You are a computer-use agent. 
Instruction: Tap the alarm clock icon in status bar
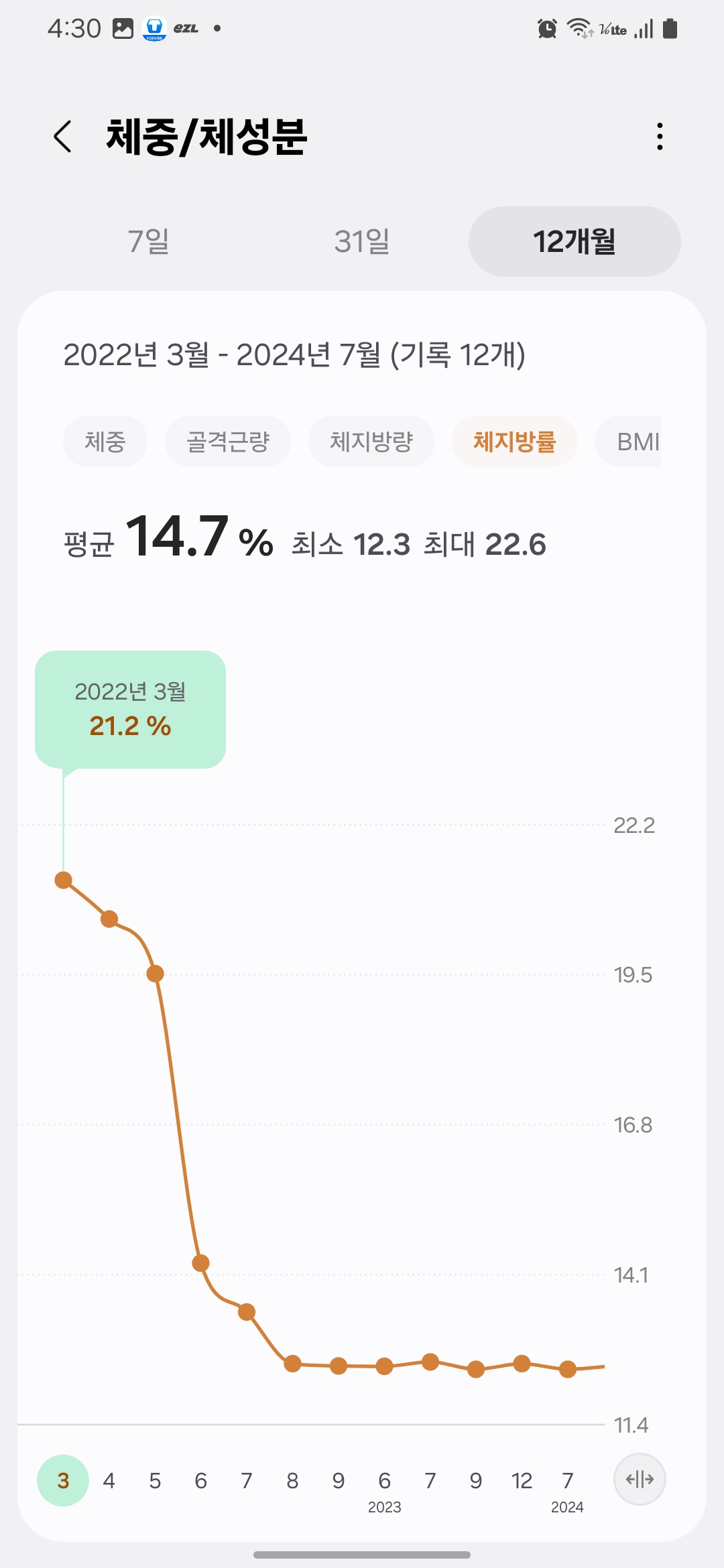pyautogui.click(x=546, y=28)
